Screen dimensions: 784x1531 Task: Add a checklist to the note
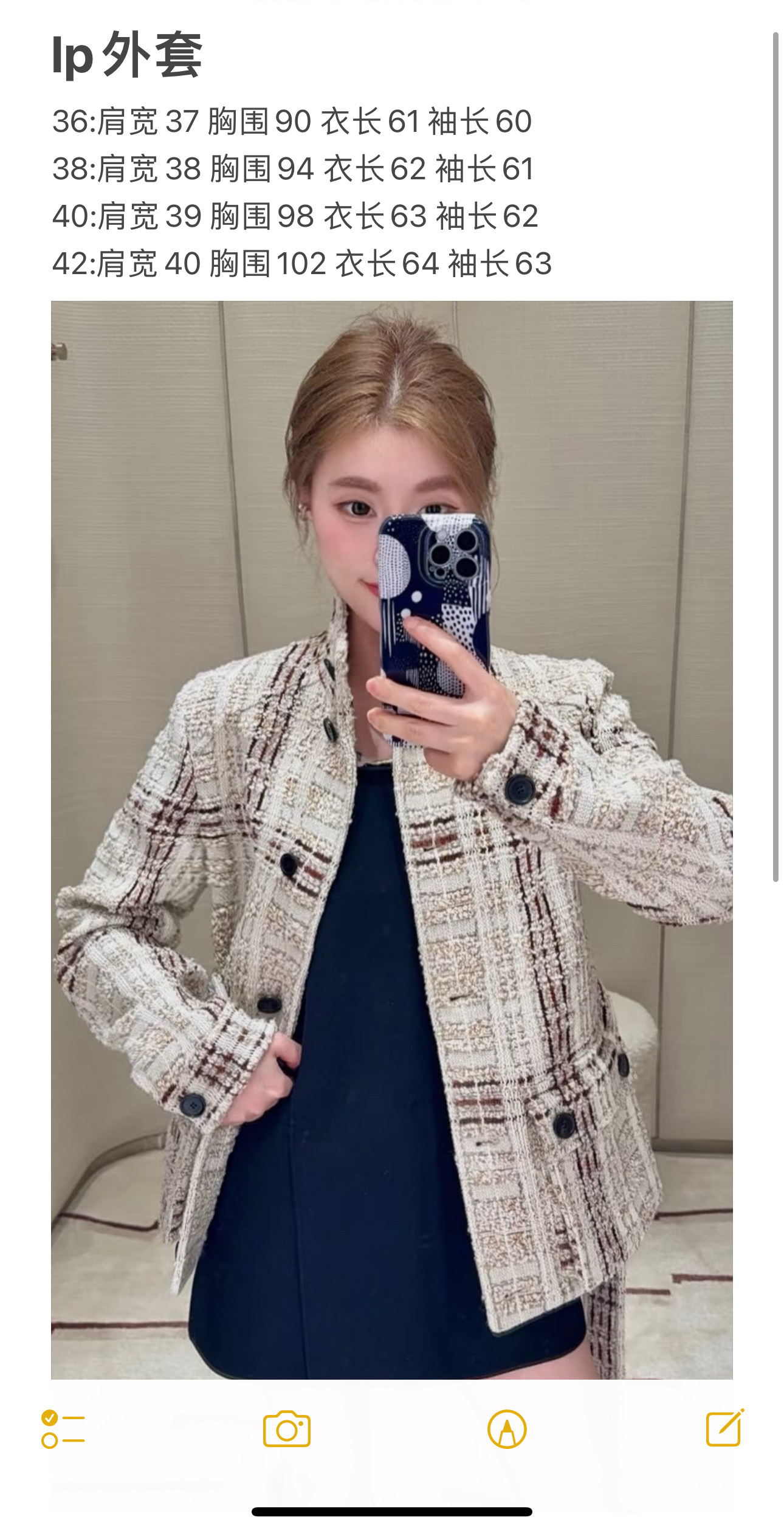(63, 1429)
